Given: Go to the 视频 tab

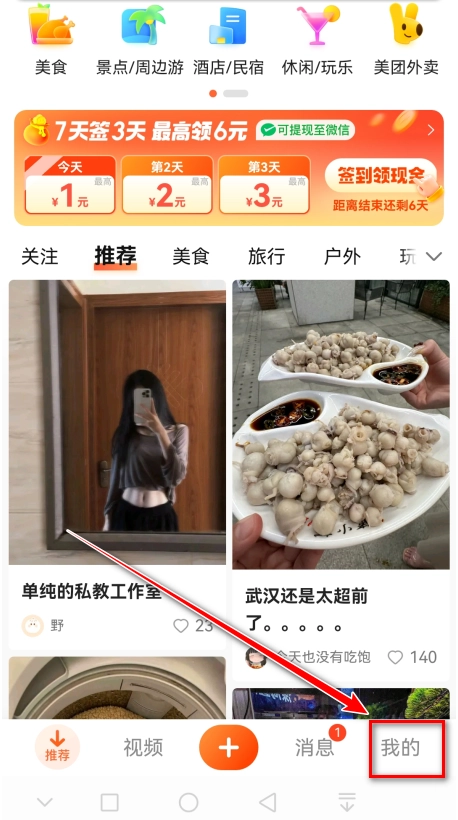Looking at the screenshot, I should pyautogui.click(x=143, y=747).
